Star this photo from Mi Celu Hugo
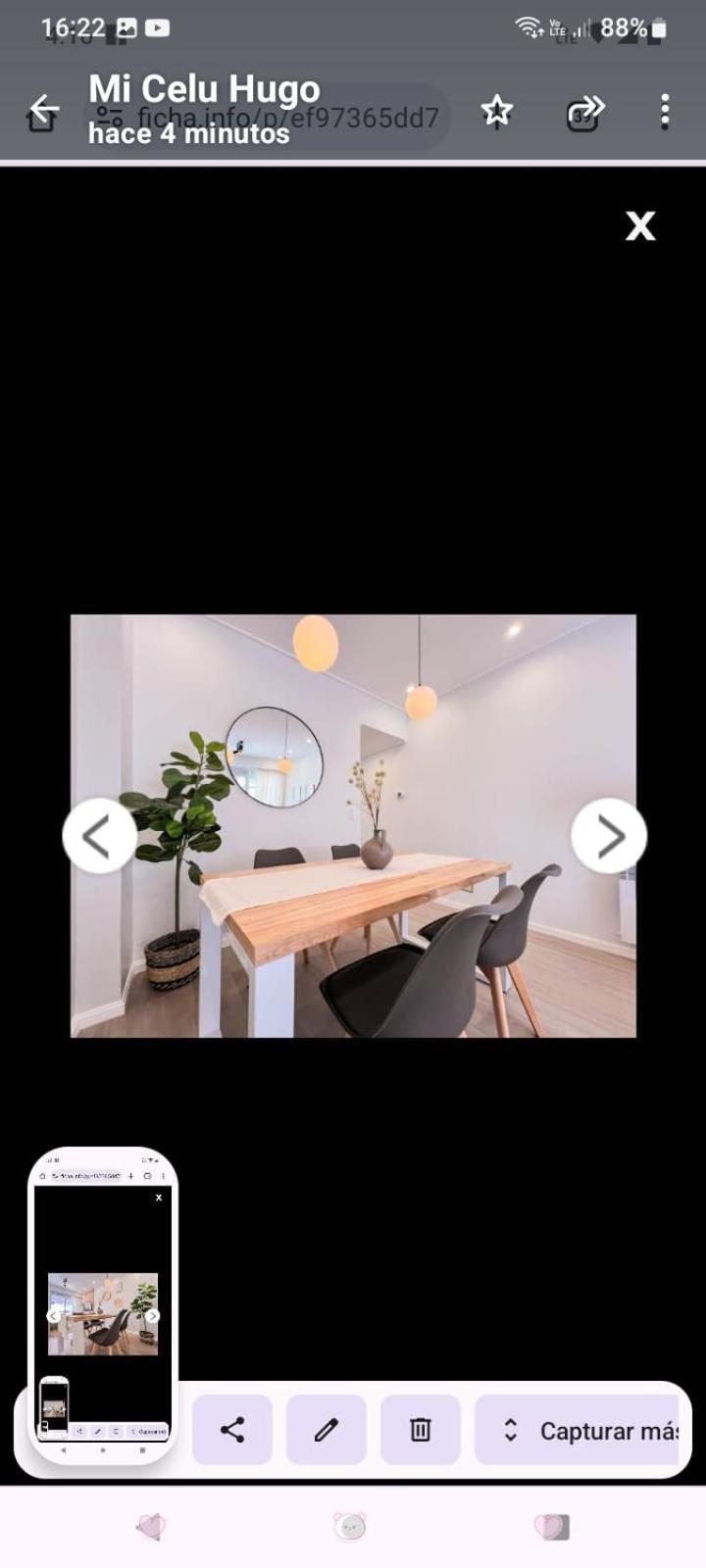Viewport: 706px width, 1568px height. (x=497, y=111)
